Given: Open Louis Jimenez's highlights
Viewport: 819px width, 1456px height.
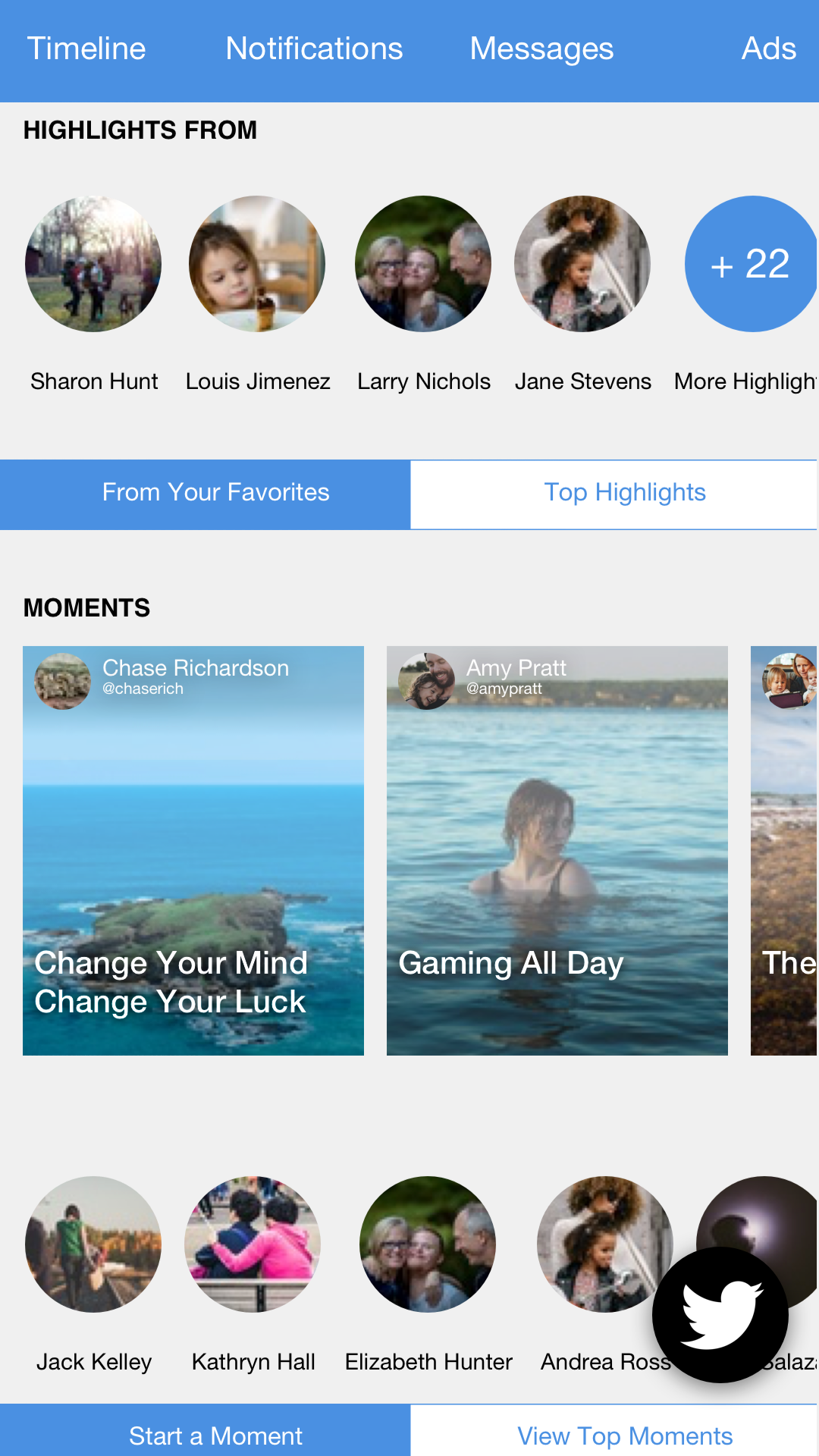Looking at the screenshot, I should coord(257,264).
